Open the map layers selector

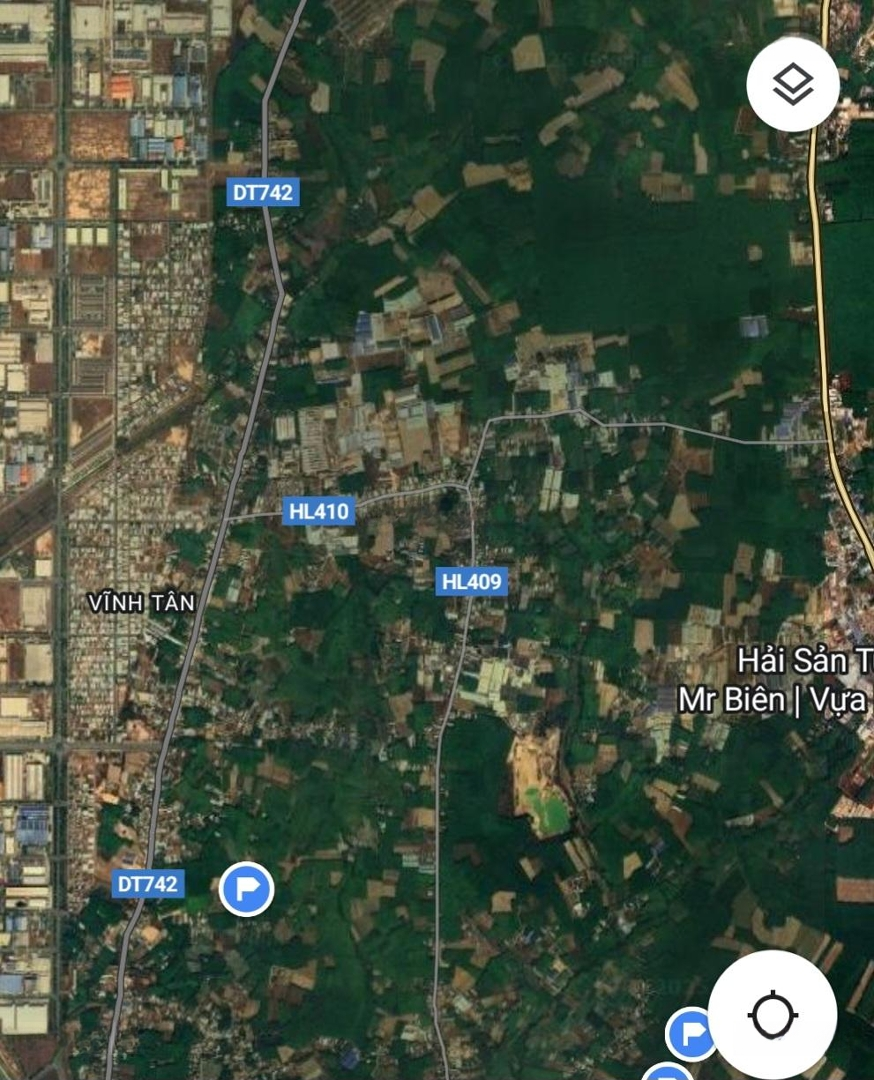[x=792, y=85]
